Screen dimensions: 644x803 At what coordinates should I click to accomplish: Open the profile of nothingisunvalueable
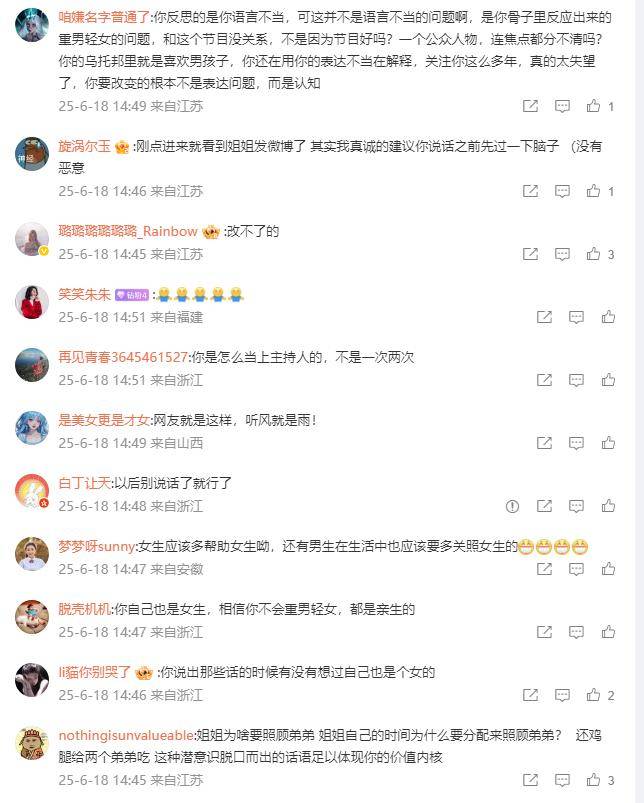click(125, 734)
